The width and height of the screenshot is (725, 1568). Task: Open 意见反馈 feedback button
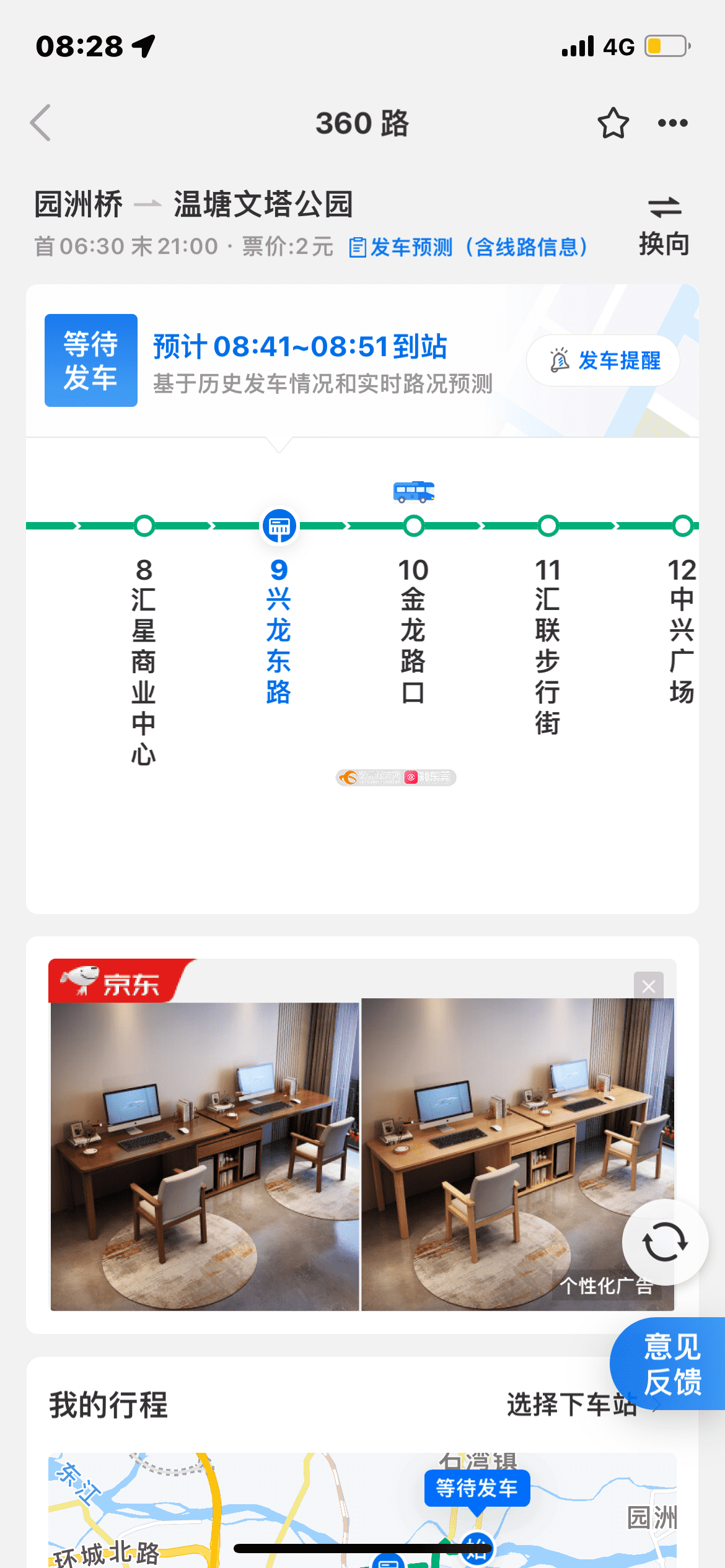tap(672, 1364)
